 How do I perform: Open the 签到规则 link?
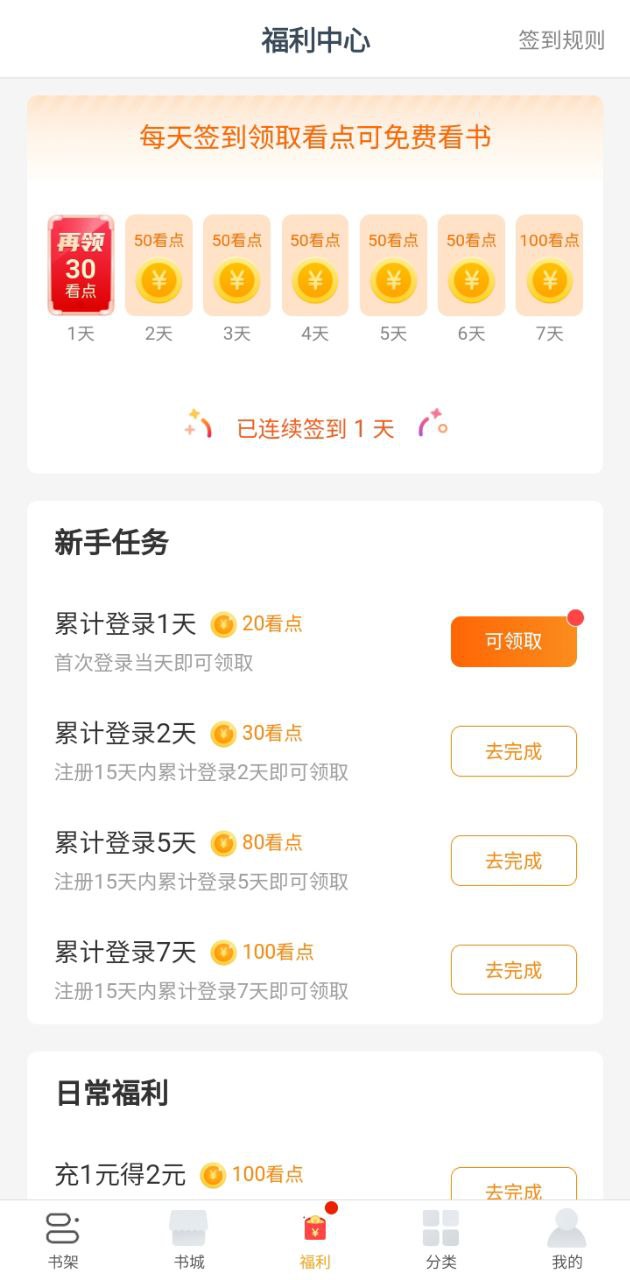(561, 40)
